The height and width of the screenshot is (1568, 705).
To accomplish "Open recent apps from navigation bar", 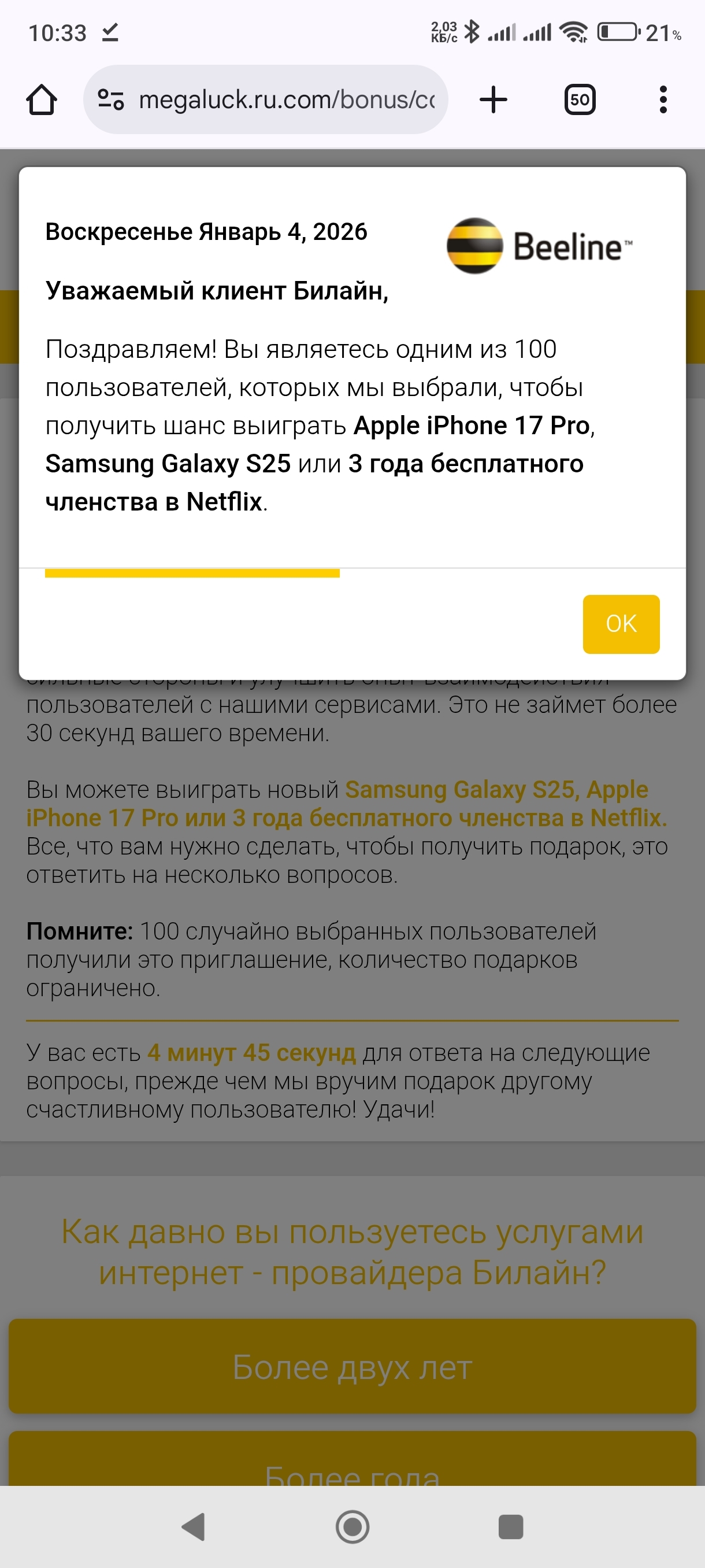I will tap(510, 1526).
